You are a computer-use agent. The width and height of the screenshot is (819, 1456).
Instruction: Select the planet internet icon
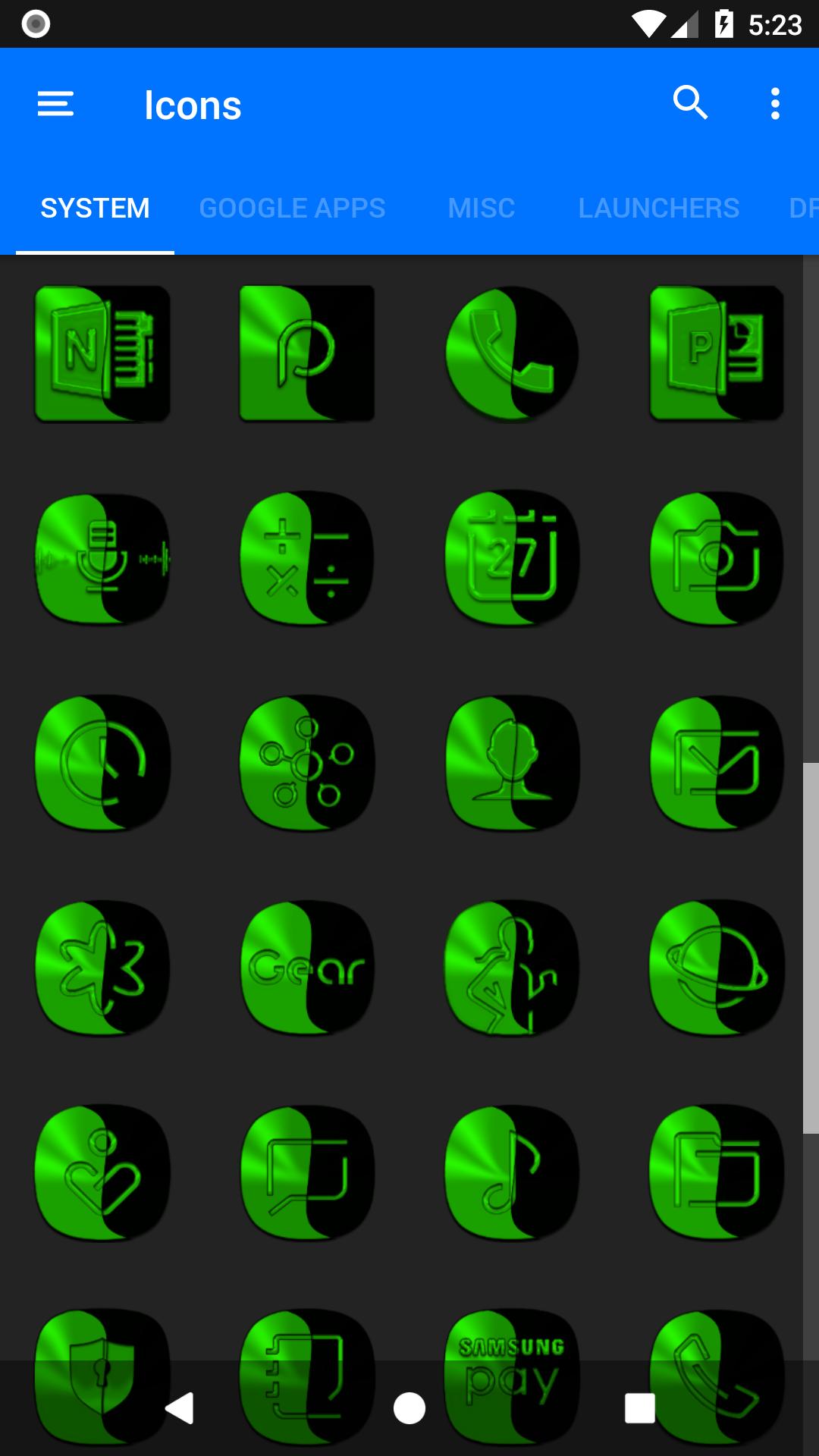pyautogui.click(x=717, y=968)
